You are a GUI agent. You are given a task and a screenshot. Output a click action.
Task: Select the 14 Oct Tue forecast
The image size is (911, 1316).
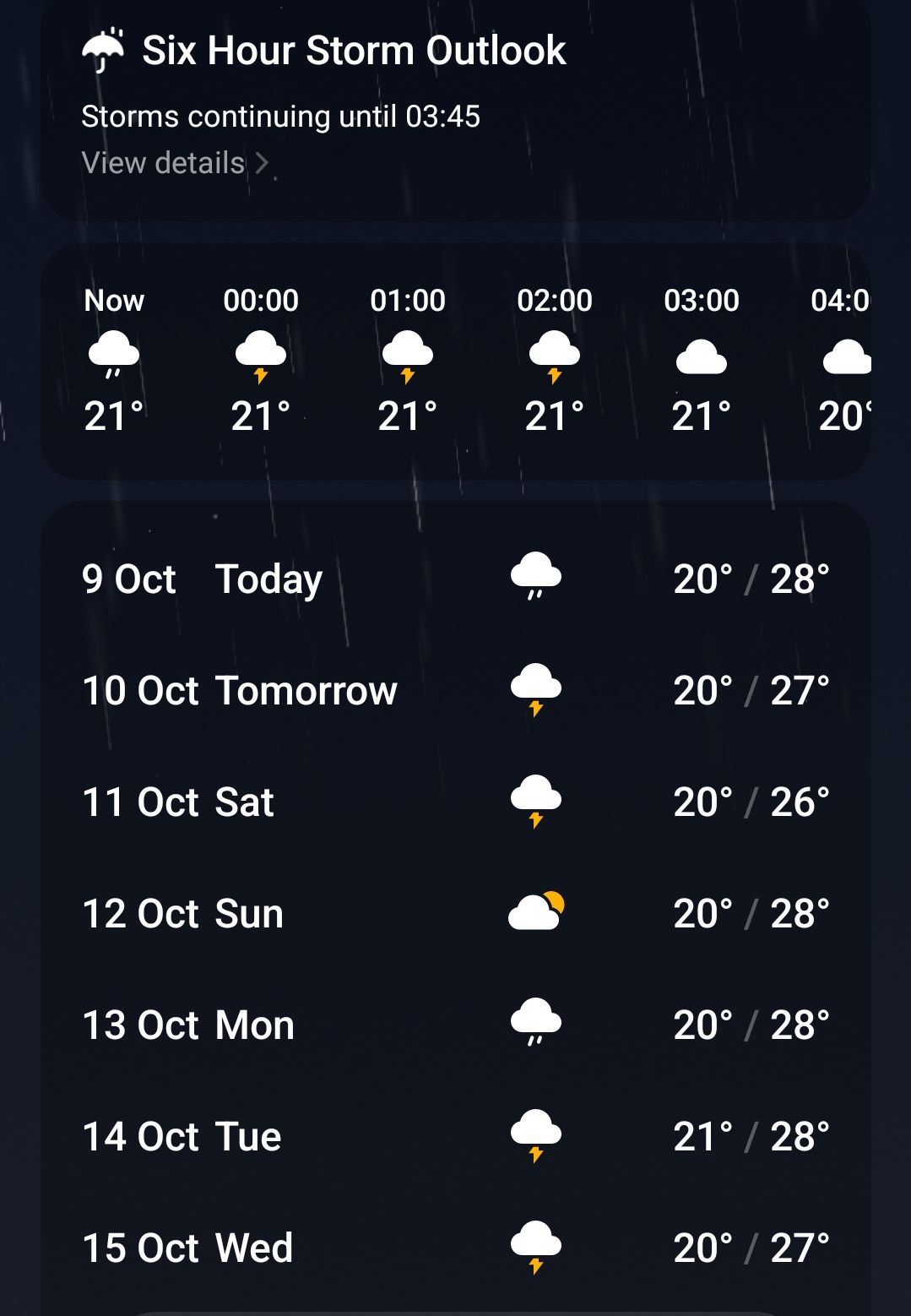coord(455,1137)
